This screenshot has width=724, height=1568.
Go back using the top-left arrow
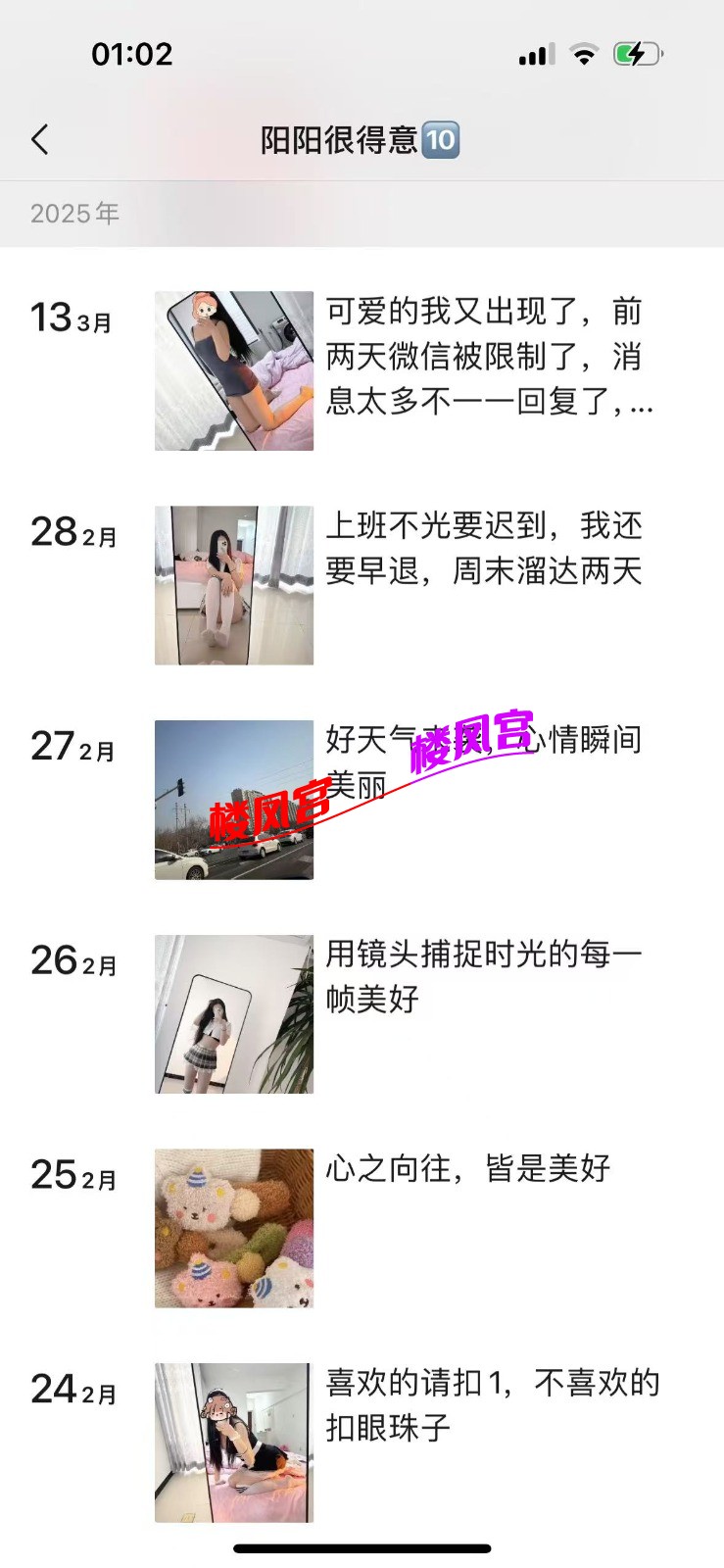(40, 140)
